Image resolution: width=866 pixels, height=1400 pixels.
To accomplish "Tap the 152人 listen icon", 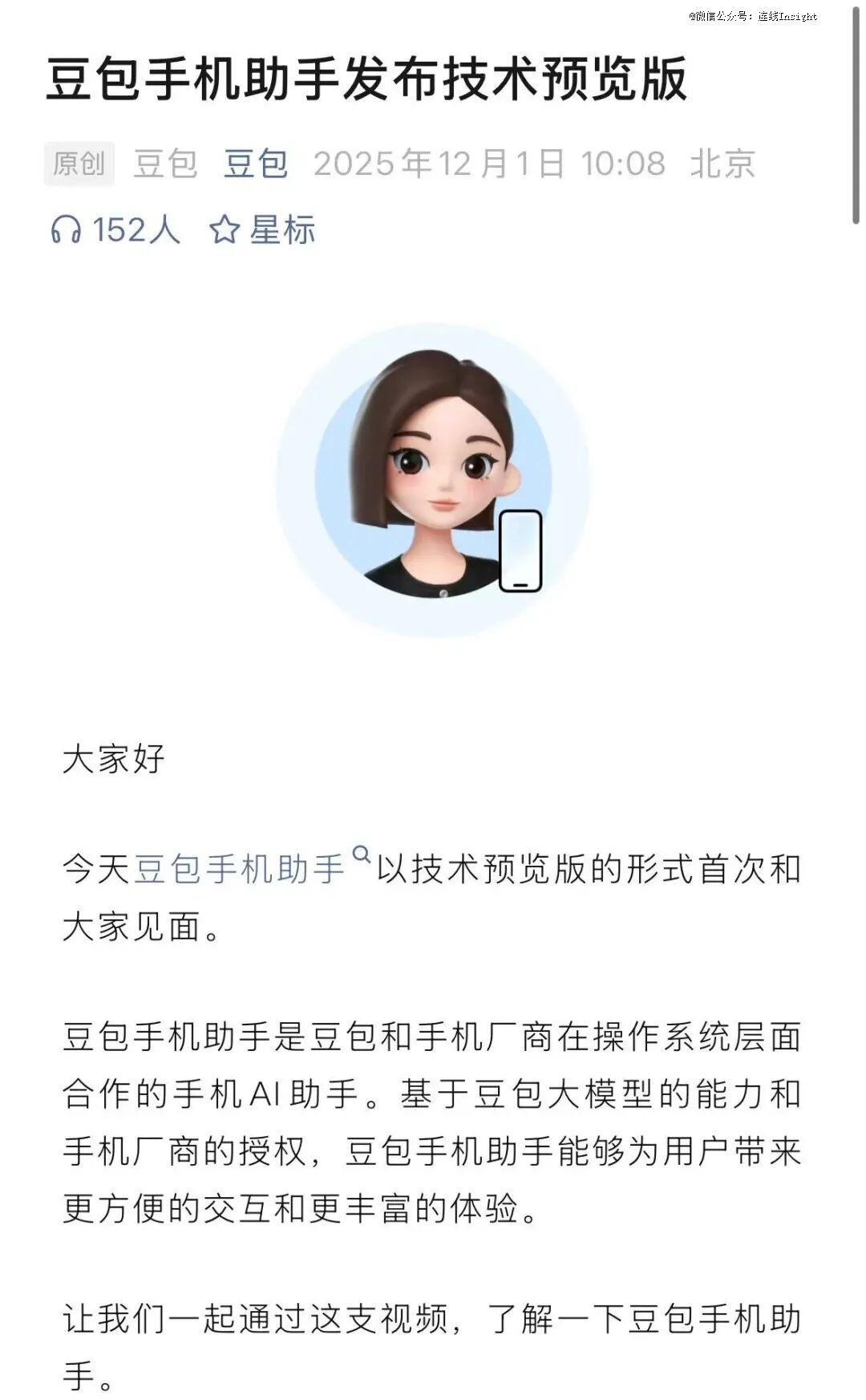I will click(66, 230).
